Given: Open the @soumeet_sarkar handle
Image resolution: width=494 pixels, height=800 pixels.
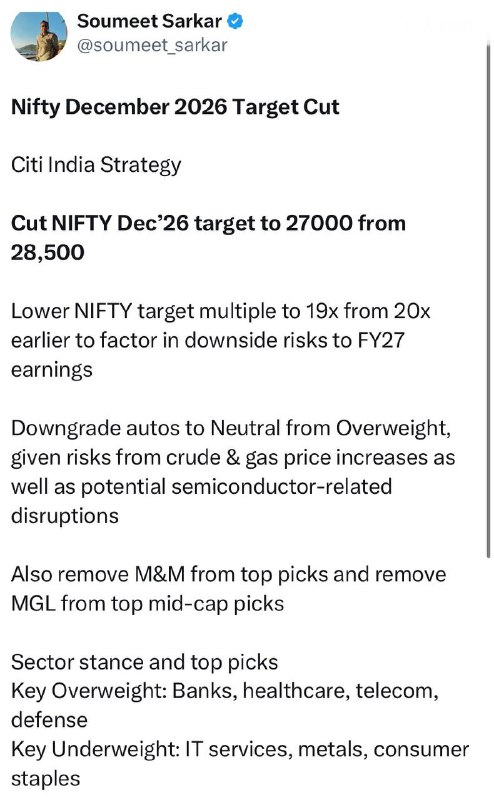Looking at the screenshot, I should coord(152,45).
